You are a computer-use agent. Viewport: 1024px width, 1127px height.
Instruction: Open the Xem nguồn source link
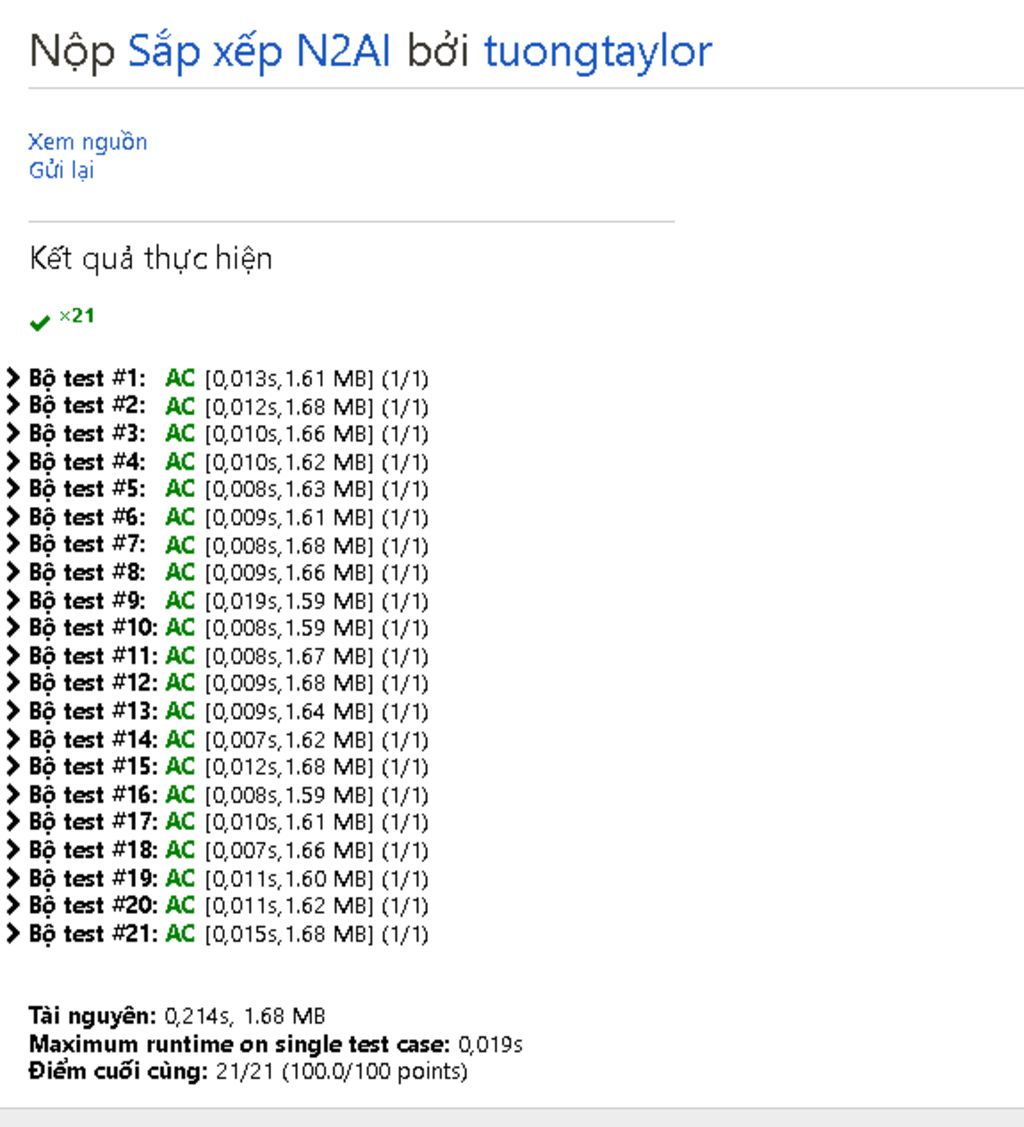(x=87, y=141)
